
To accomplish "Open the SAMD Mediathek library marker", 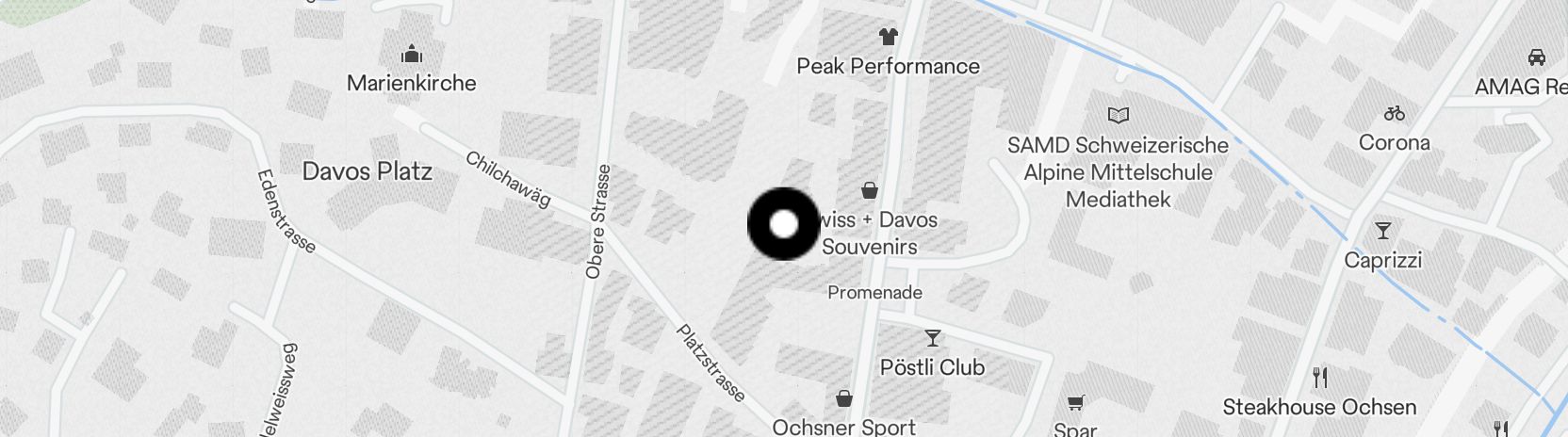I will (1118, 116).
